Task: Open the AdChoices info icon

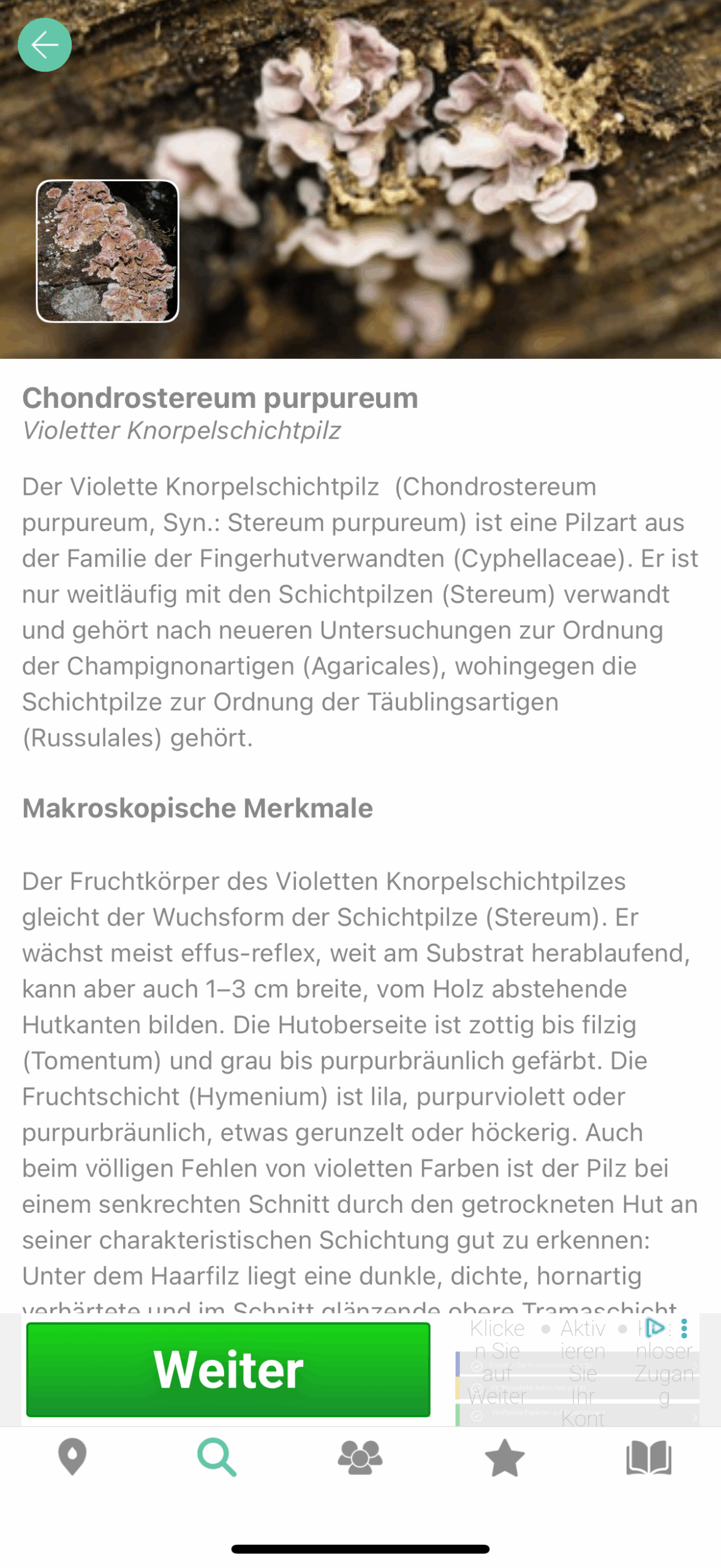Action: (655, 1327)
